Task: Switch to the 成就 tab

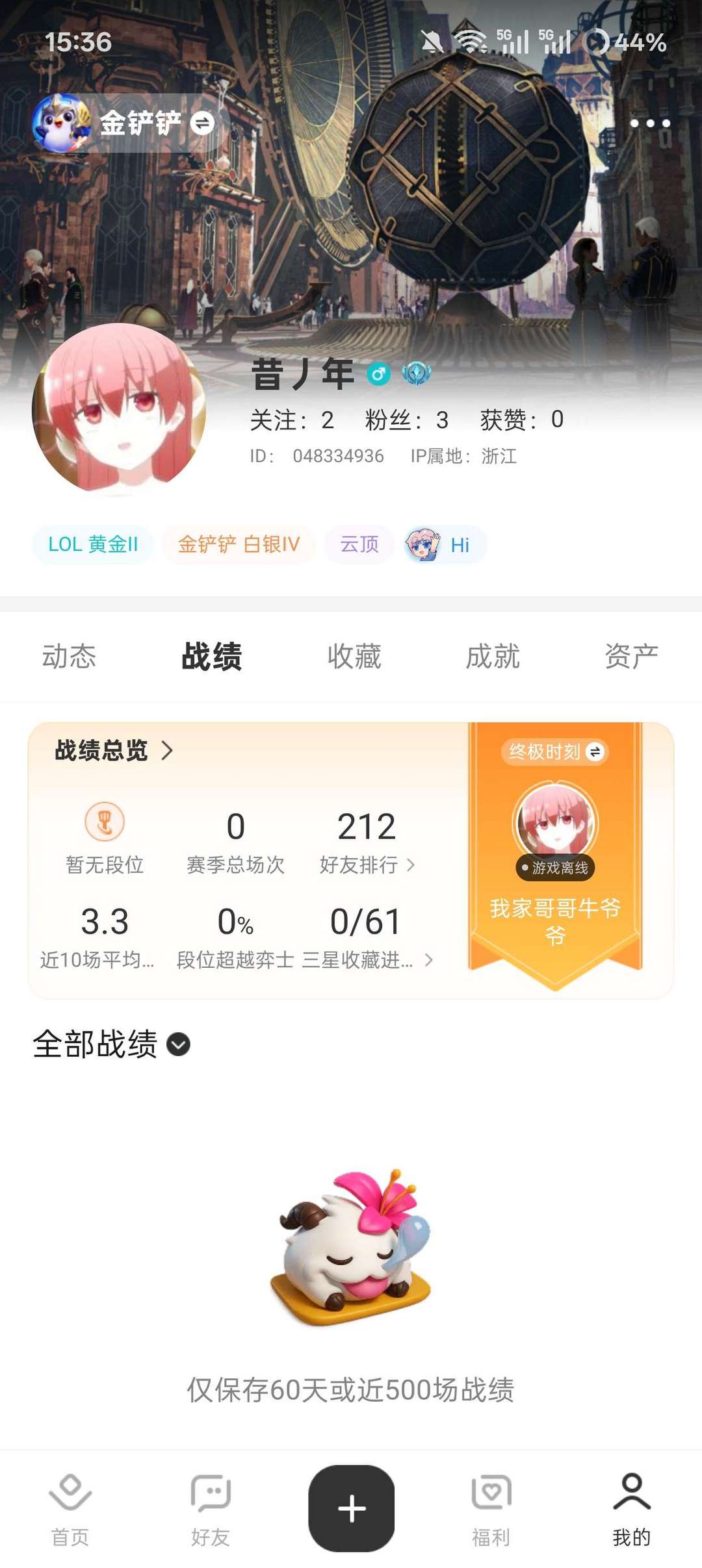Action: [x=492, y=657]
